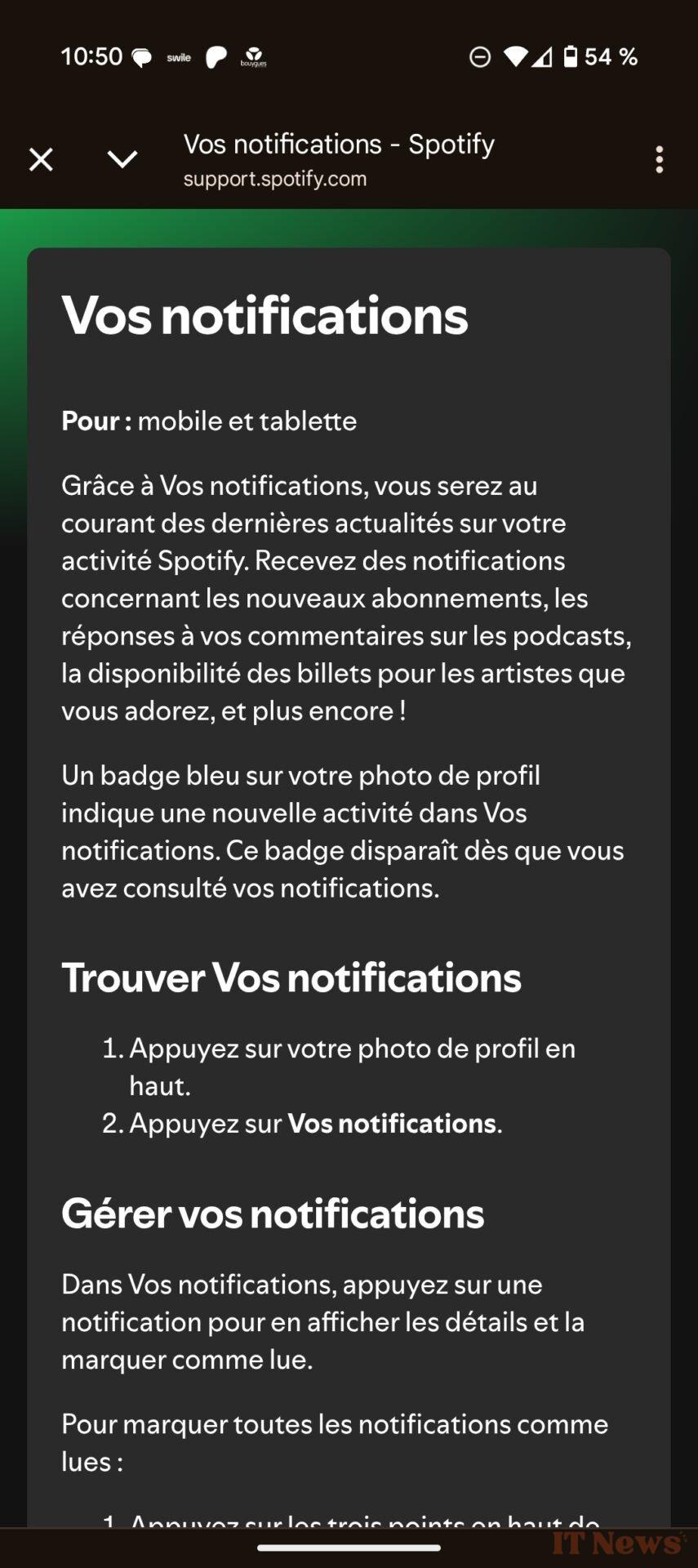
Task: Minimize the tab using the down chevron
Action: (122, 159)
